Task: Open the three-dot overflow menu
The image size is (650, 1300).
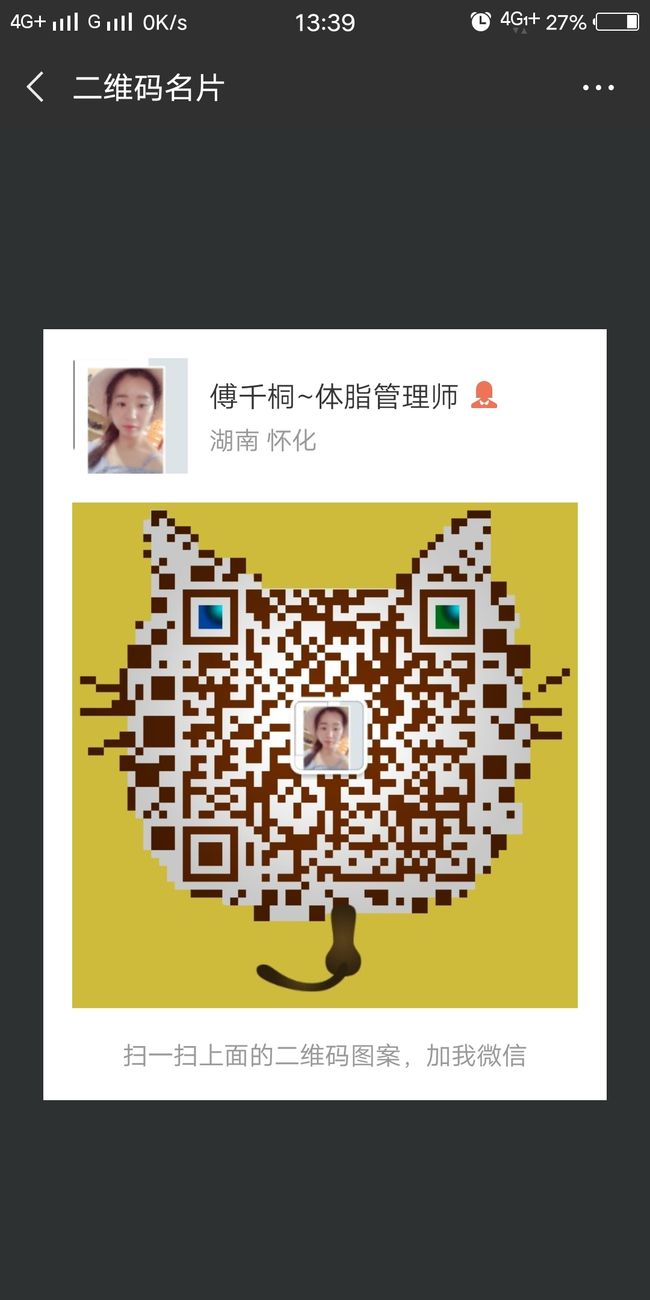Action: pos(598,88)
